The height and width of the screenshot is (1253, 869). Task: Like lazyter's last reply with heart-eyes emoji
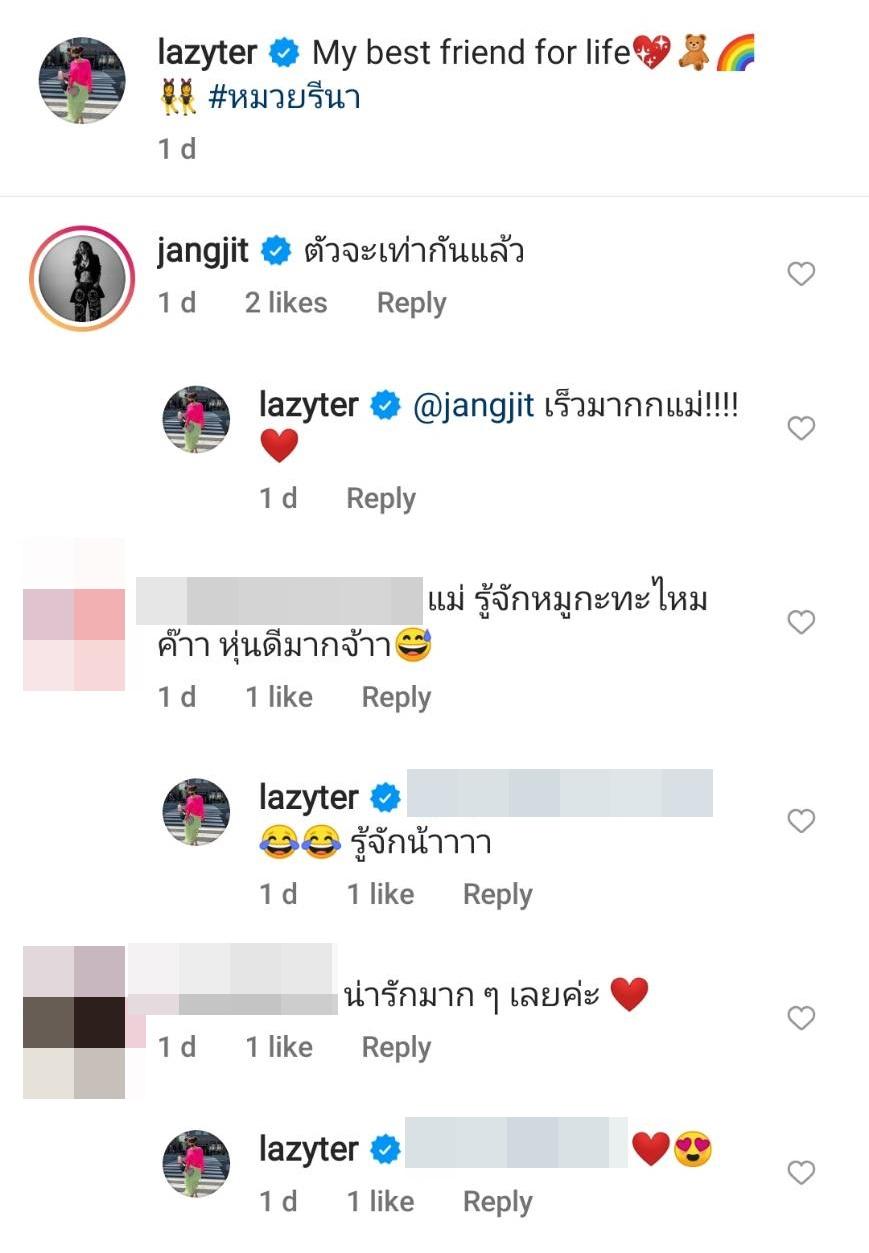801,1172
